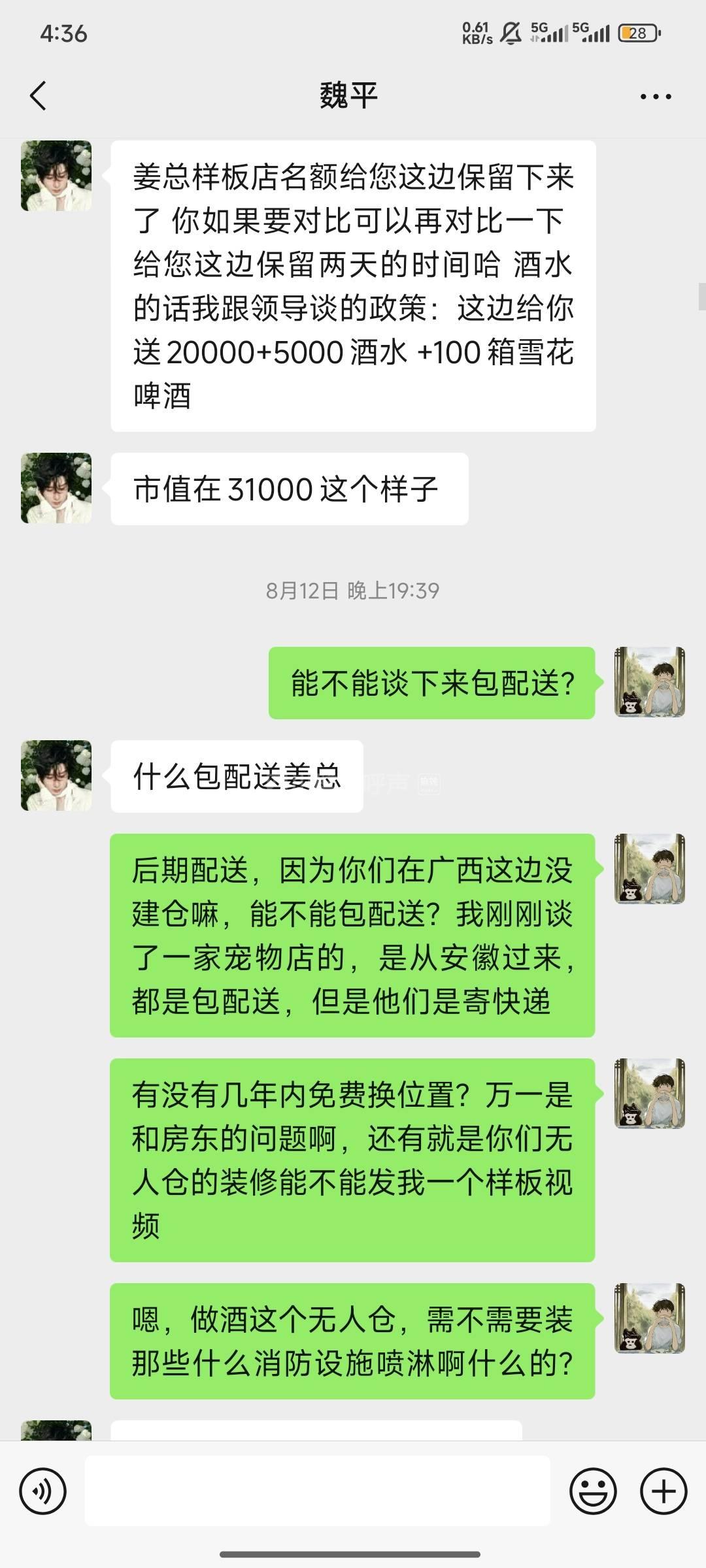Open the emoji sticker panel
Viewport: 706px width, 1568px height.
(593, 1492)
